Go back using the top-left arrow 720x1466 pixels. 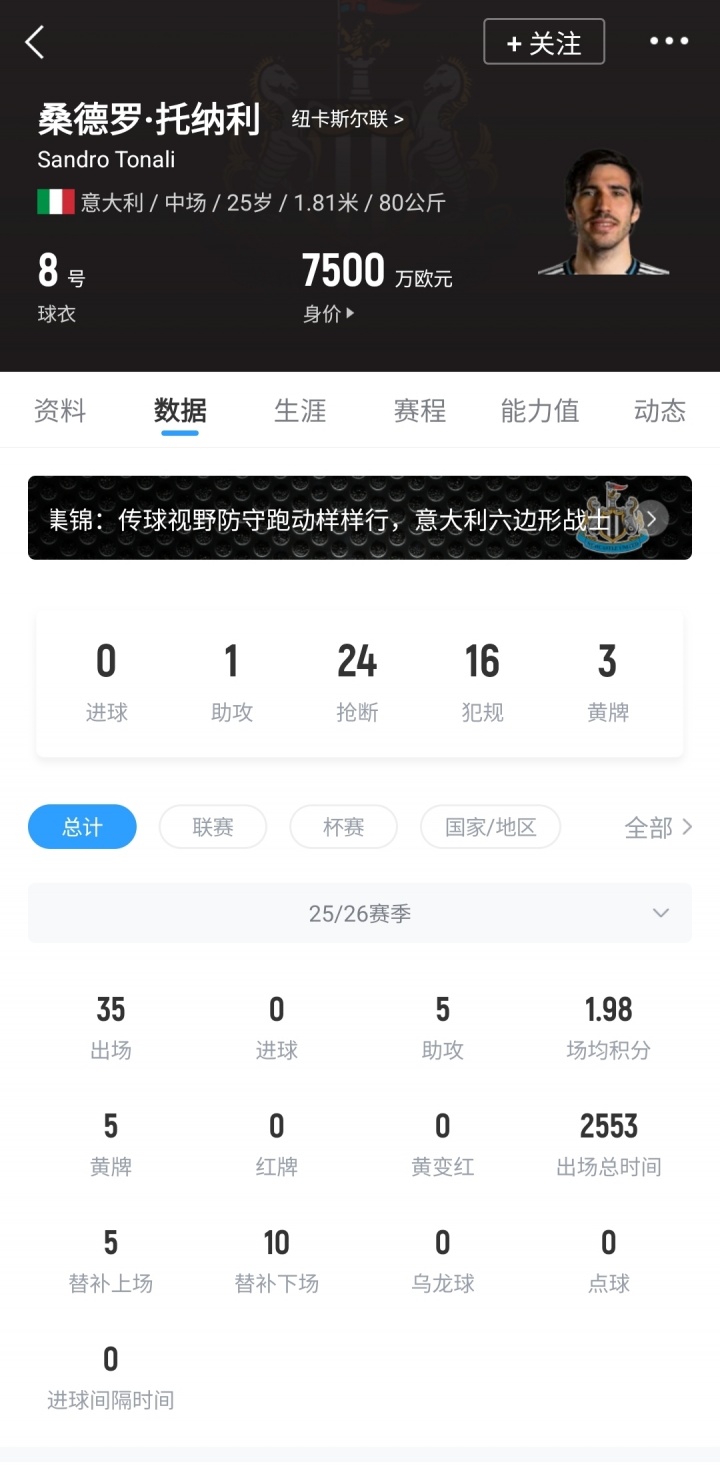pyautogui.click(x=35, y=42)
